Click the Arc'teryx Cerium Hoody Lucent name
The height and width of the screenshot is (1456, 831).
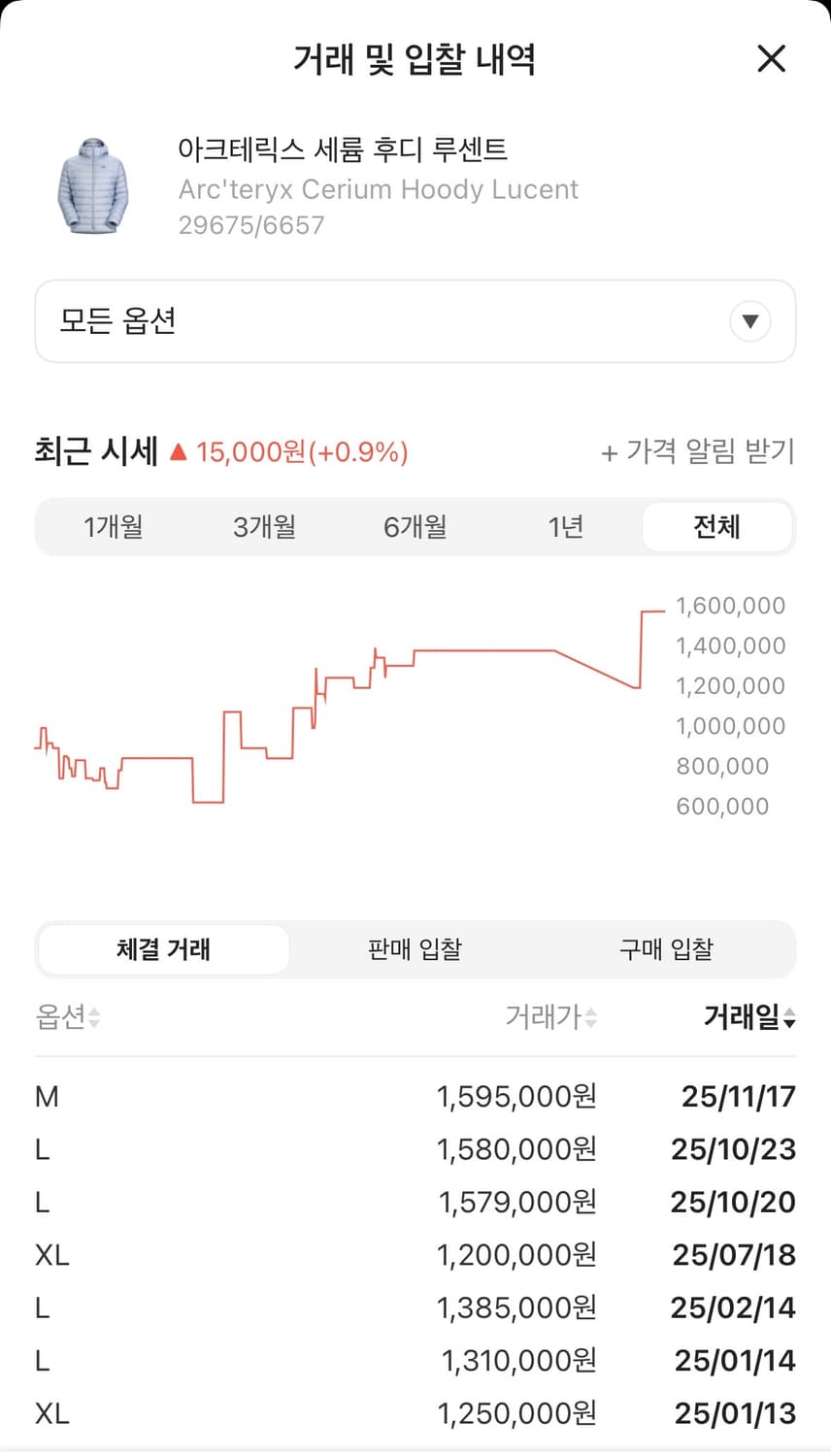coord(378,188)
